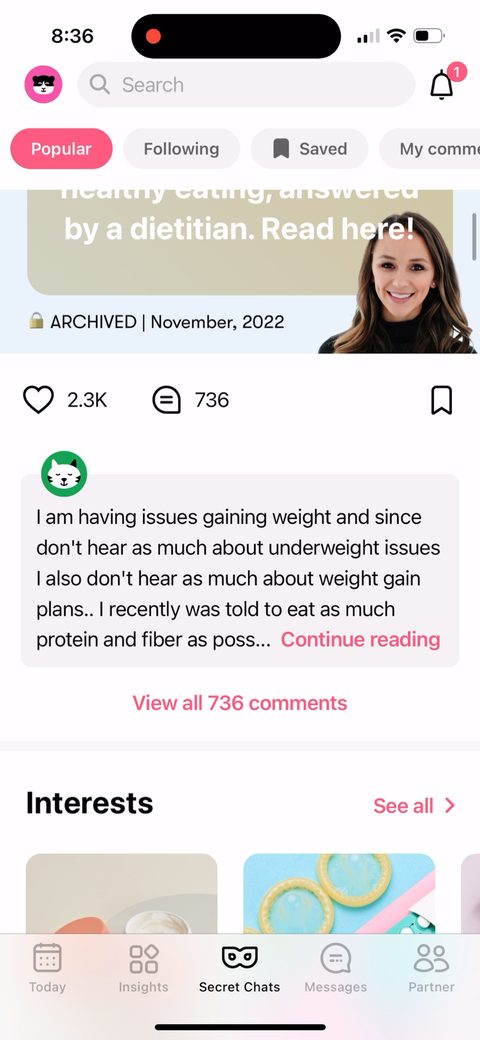Open the second Interests card with blue background
Screen dimensions: 480x1040
tap(339, 893)
